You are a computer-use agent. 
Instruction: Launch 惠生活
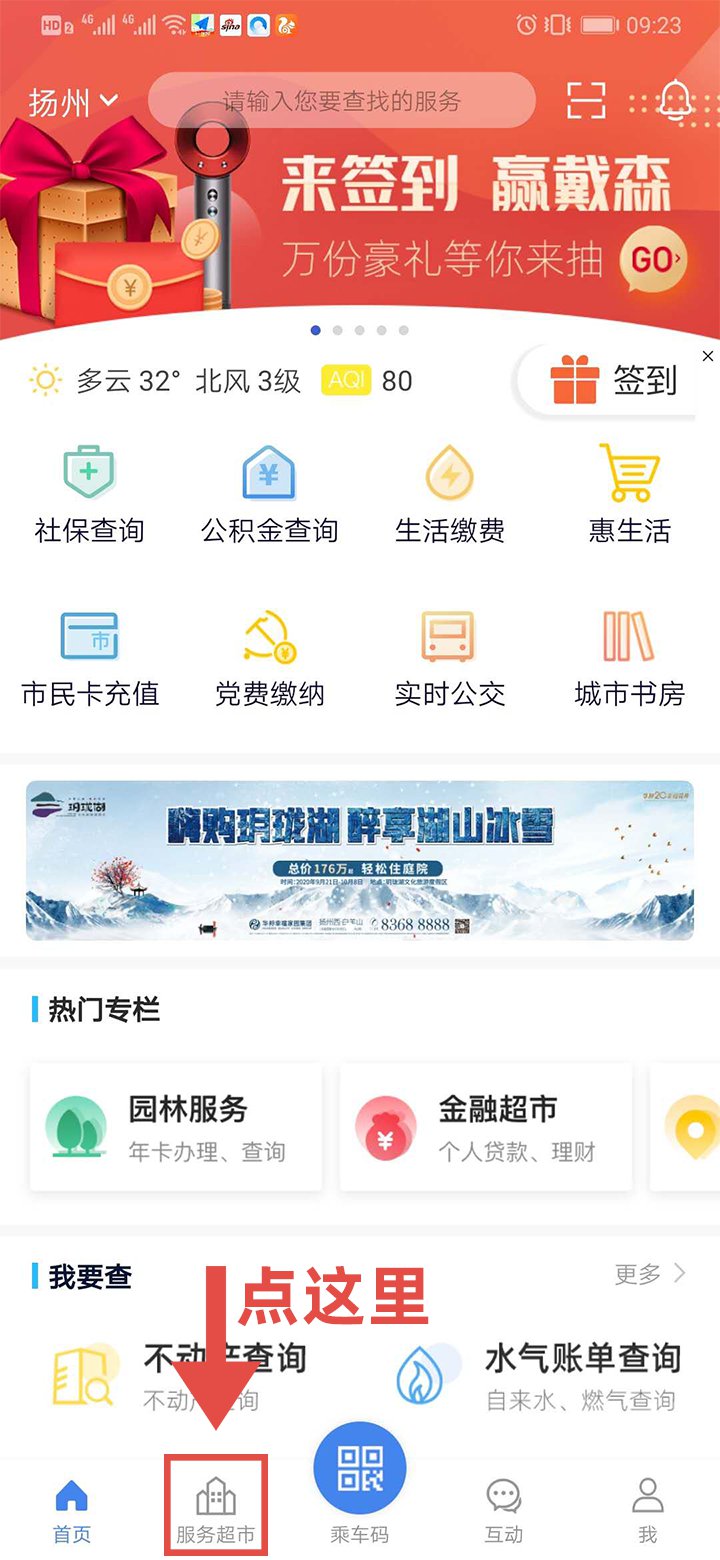pyautogui.click(x=629, y=496)
